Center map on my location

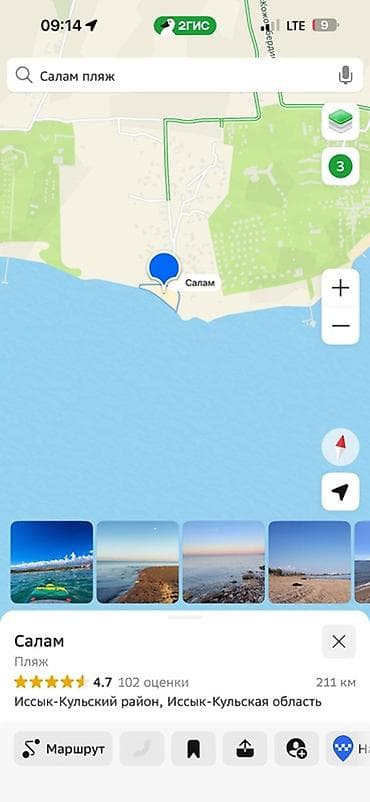coord(340,492)
